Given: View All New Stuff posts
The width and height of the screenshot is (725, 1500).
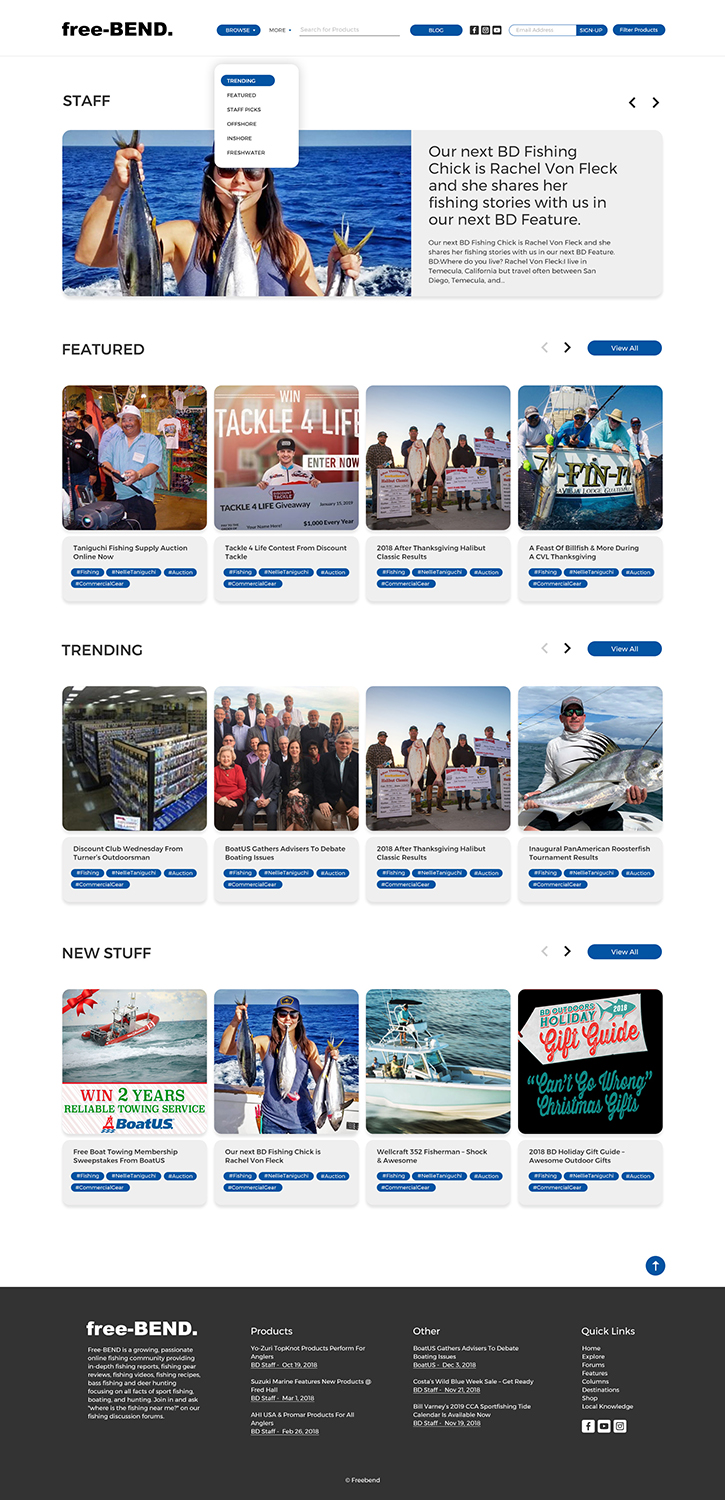Looking at the screenshot, I should click(624, 952).
